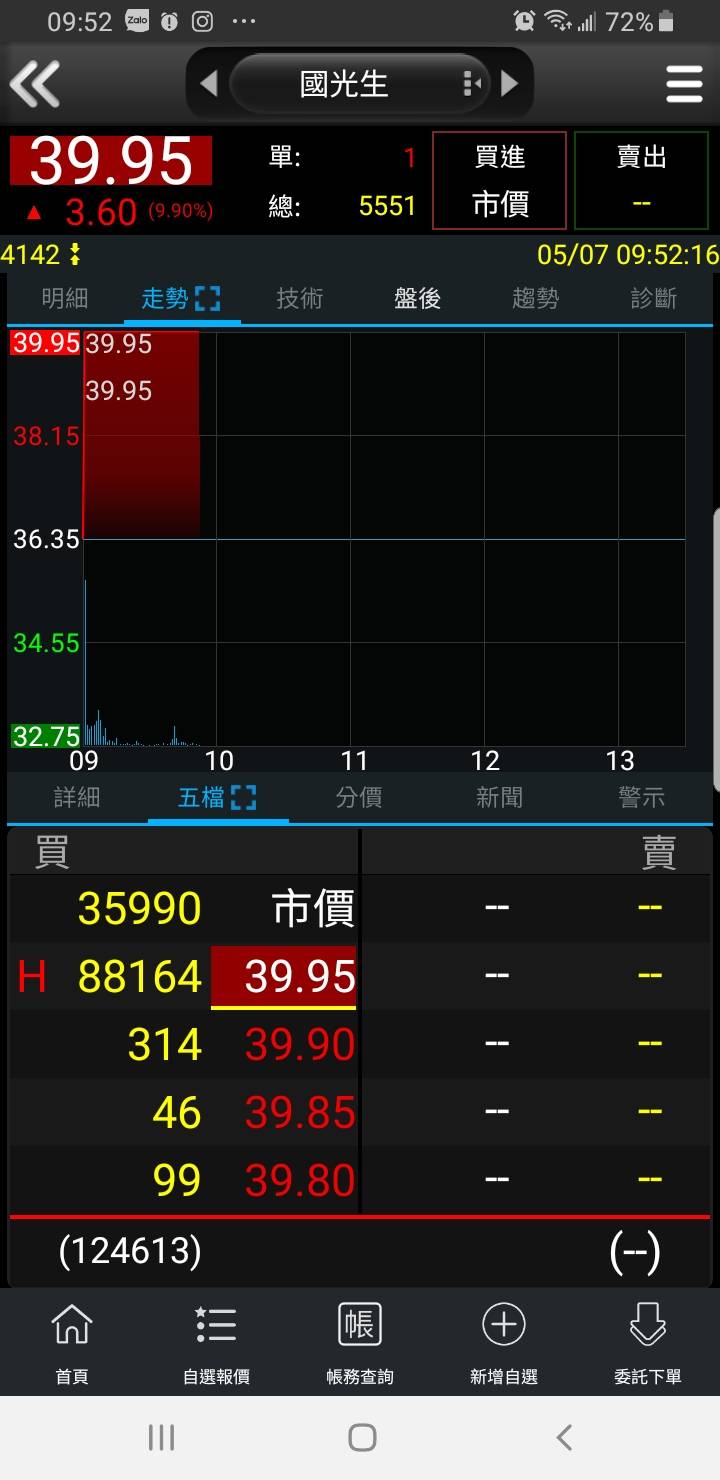Add stock via 新增自選
The image size is (720, 1480).
point(504,1344)
